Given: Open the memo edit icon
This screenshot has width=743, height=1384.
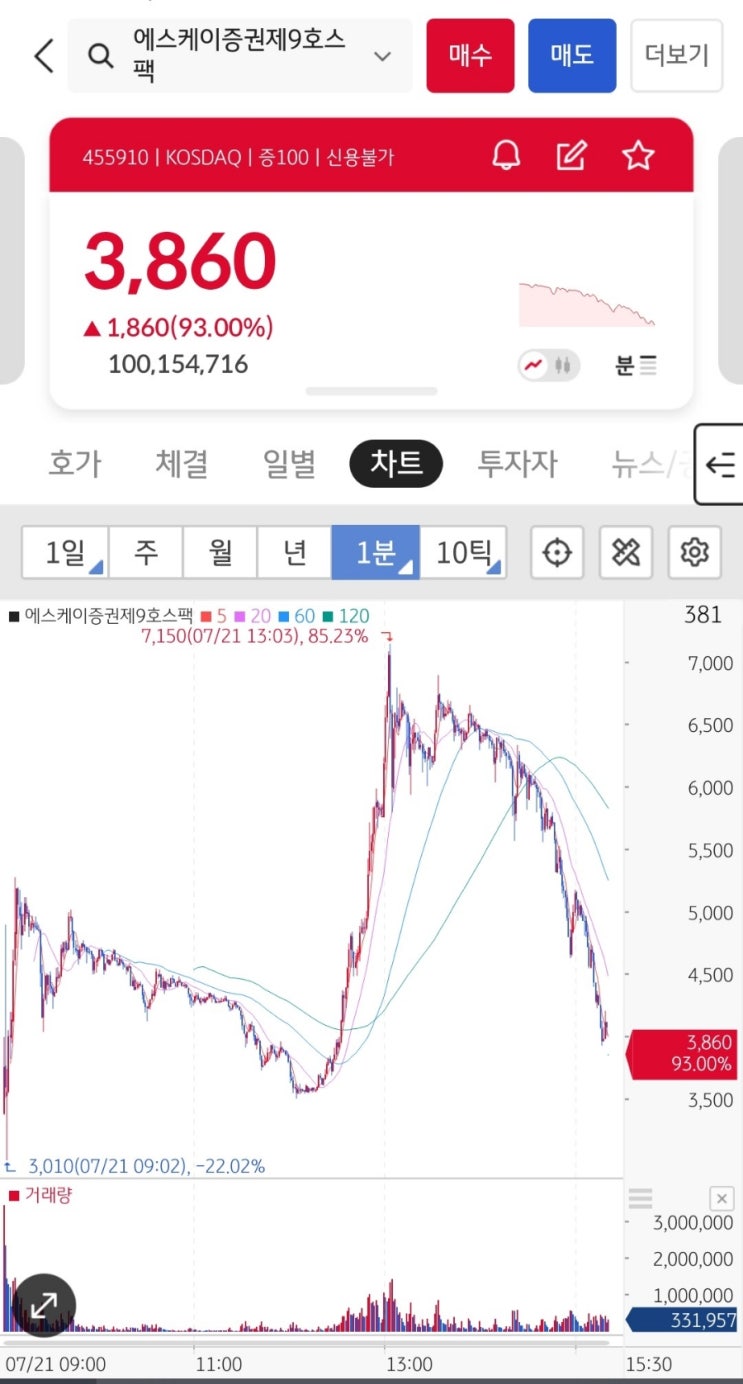Looking at the screenshot, I should point(572,156).
